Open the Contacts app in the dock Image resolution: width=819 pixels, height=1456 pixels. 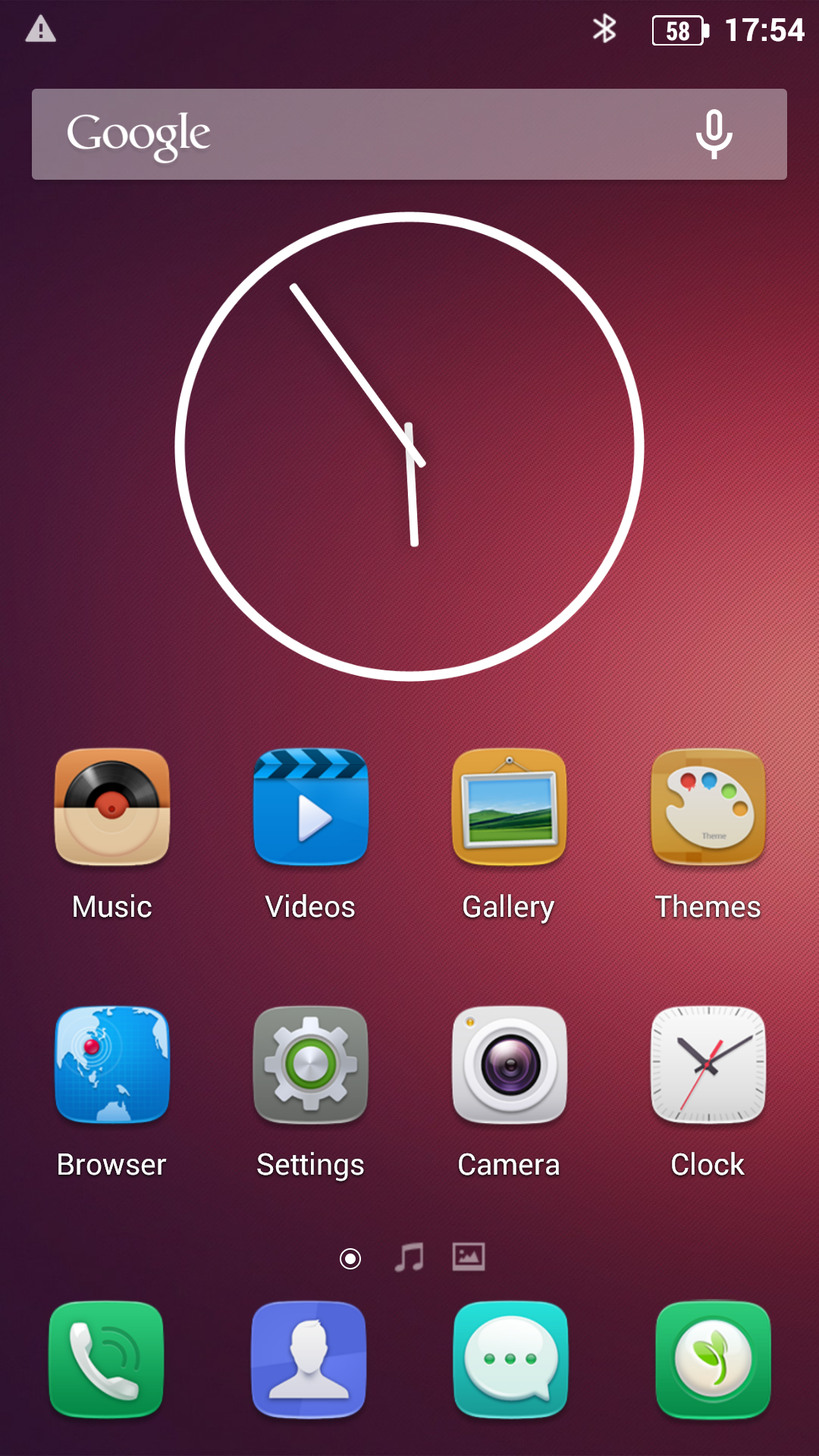pos(309,1359)
